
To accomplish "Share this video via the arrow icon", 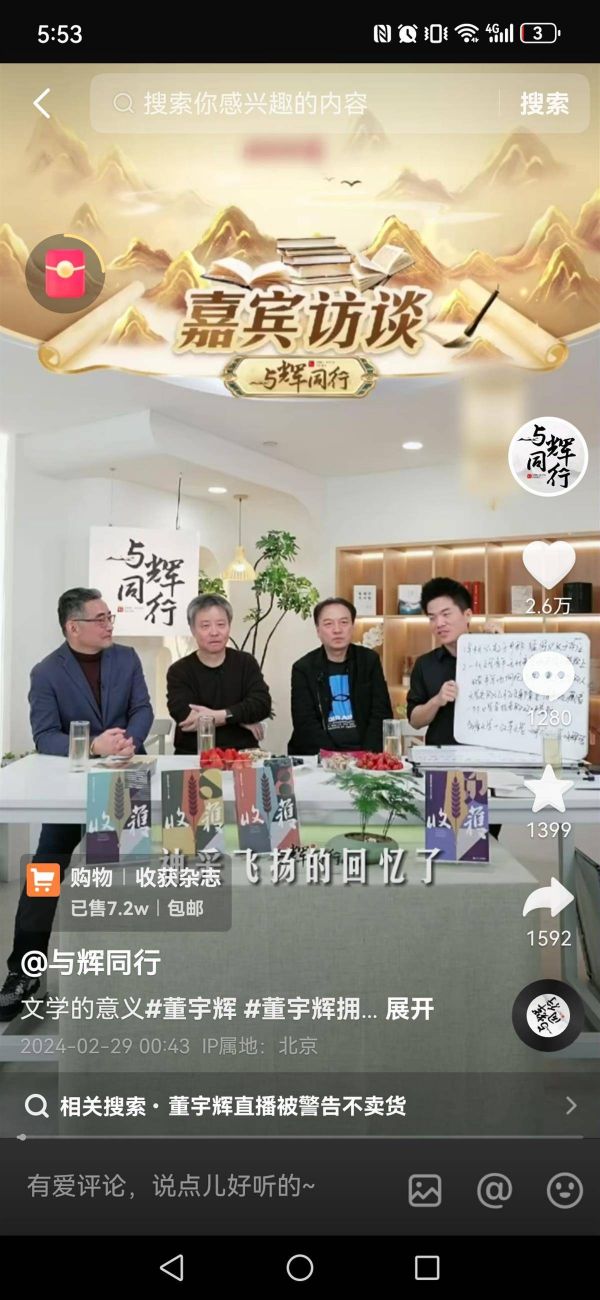I will 548,899.
